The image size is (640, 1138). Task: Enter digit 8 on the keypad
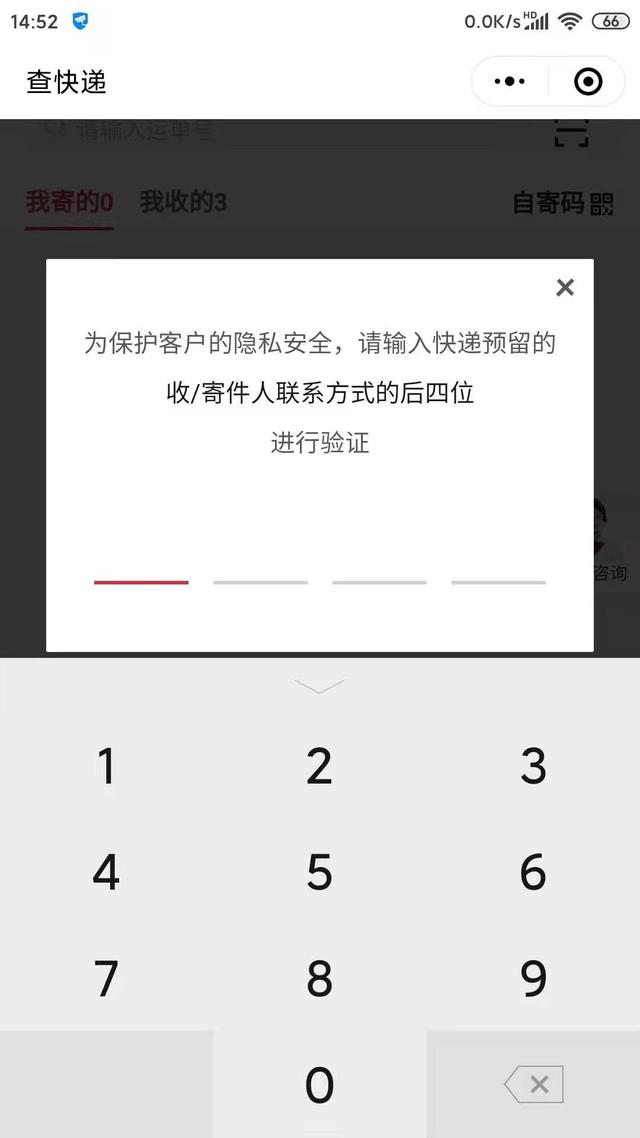(x=319, y=978)
